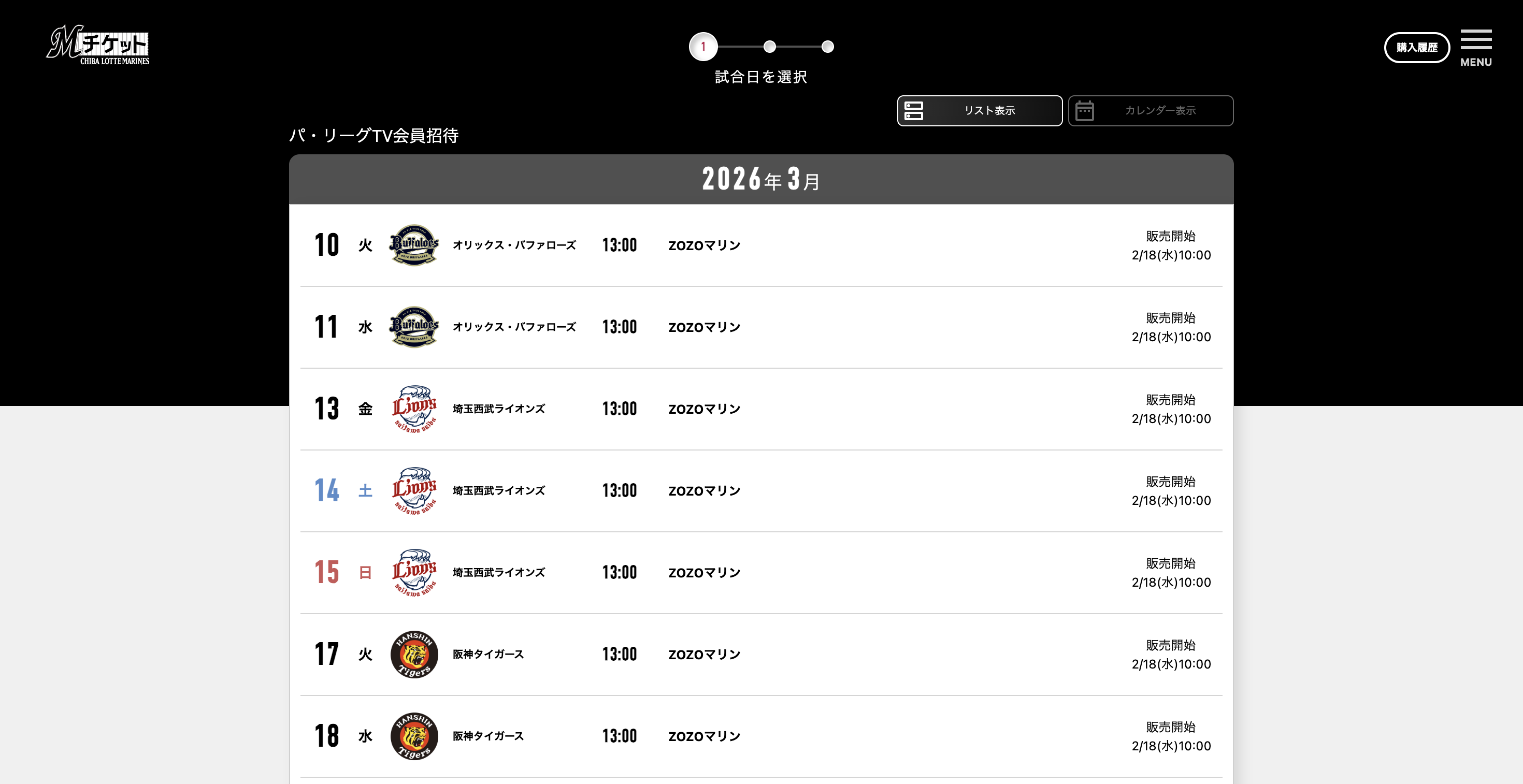
Task: Select the March 11 Buffaloes game
Action: click(x=761, y=327)
